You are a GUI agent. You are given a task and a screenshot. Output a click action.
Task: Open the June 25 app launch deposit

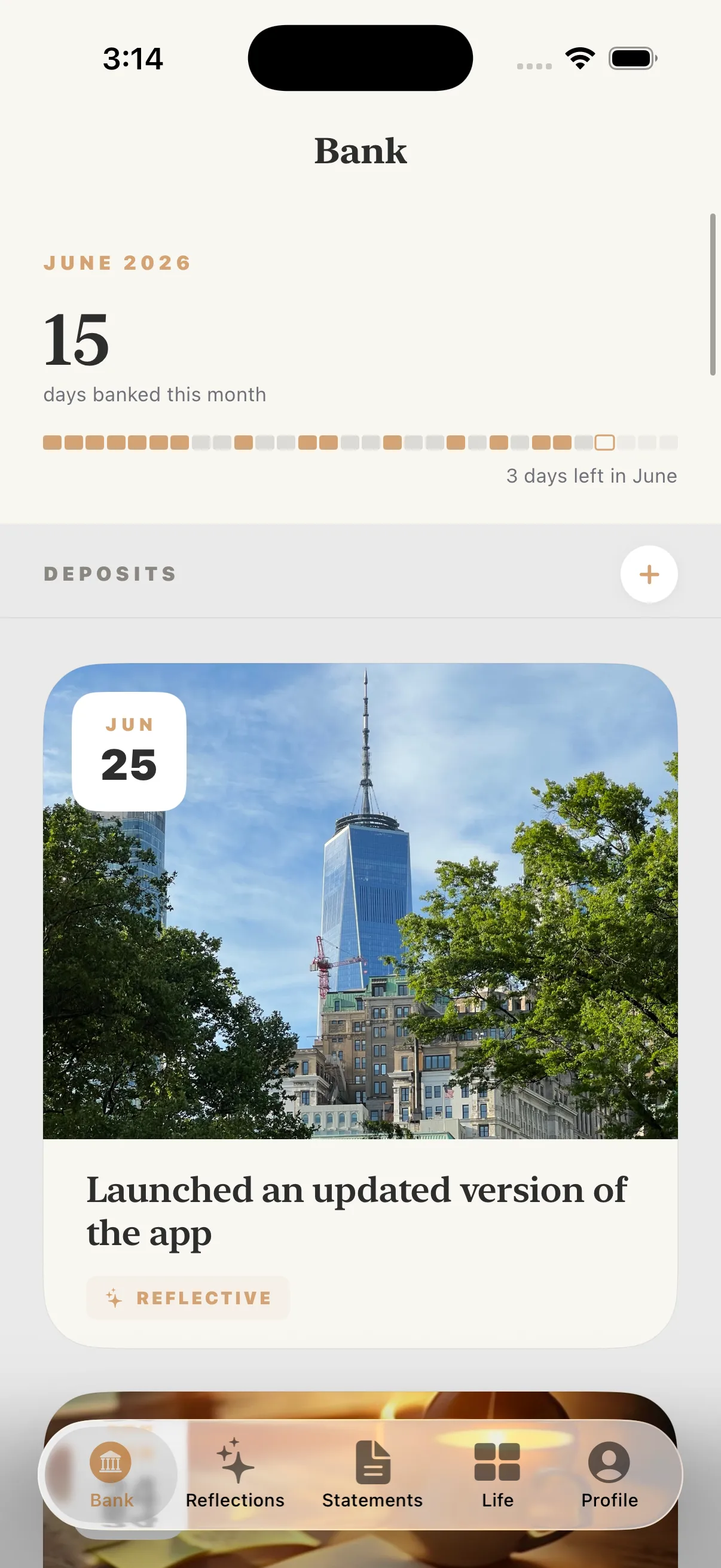coord(360,1005)
